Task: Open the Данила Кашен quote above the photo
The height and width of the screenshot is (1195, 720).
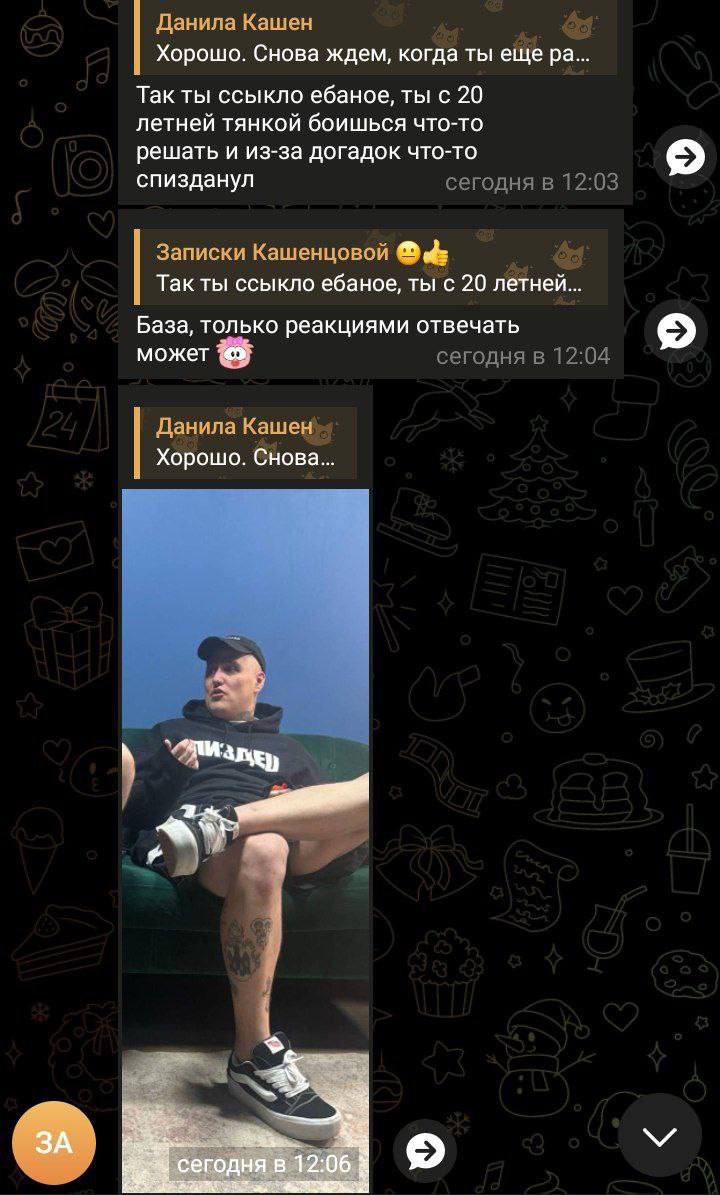Action: (246, 442)
